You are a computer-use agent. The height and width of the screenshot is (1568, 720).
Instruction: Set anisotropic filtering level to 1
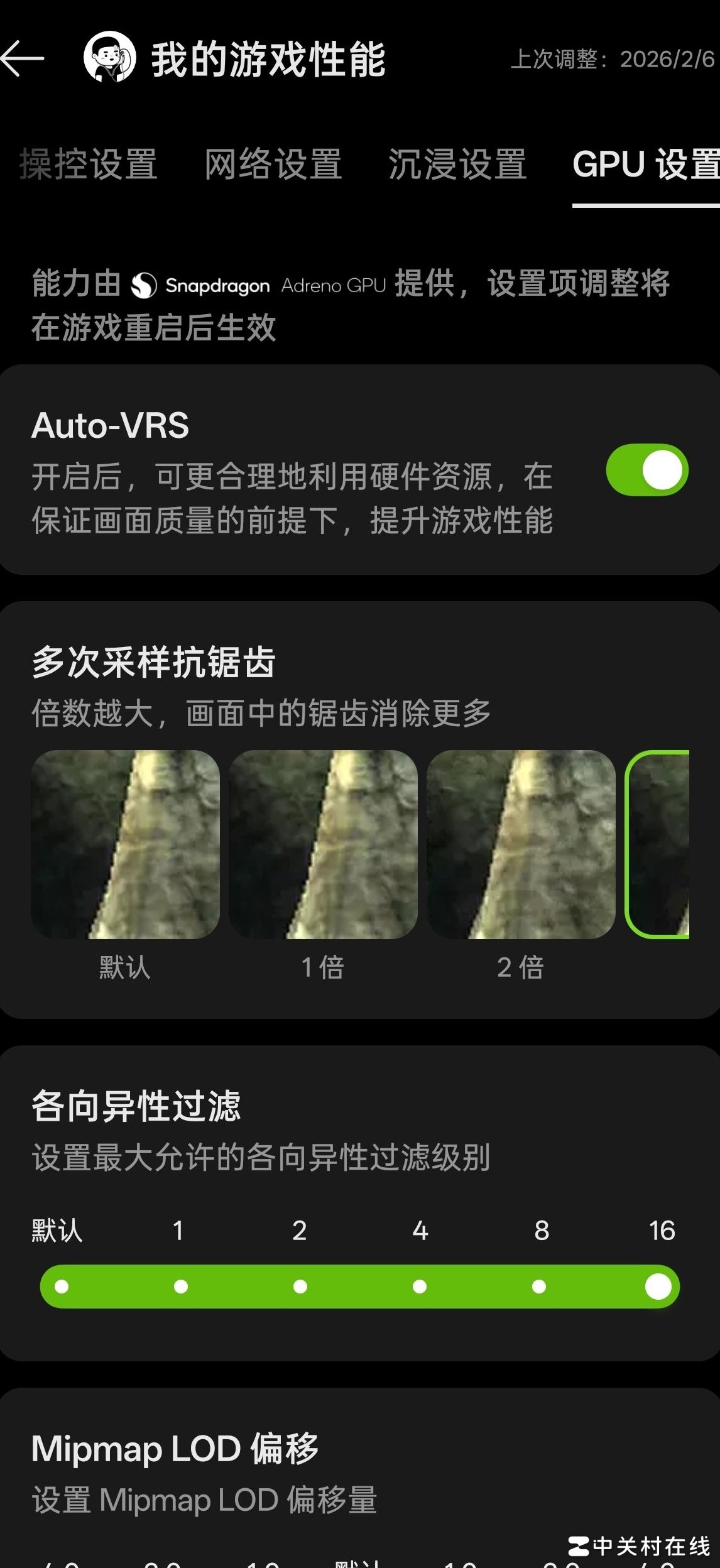pos(181,1287)
